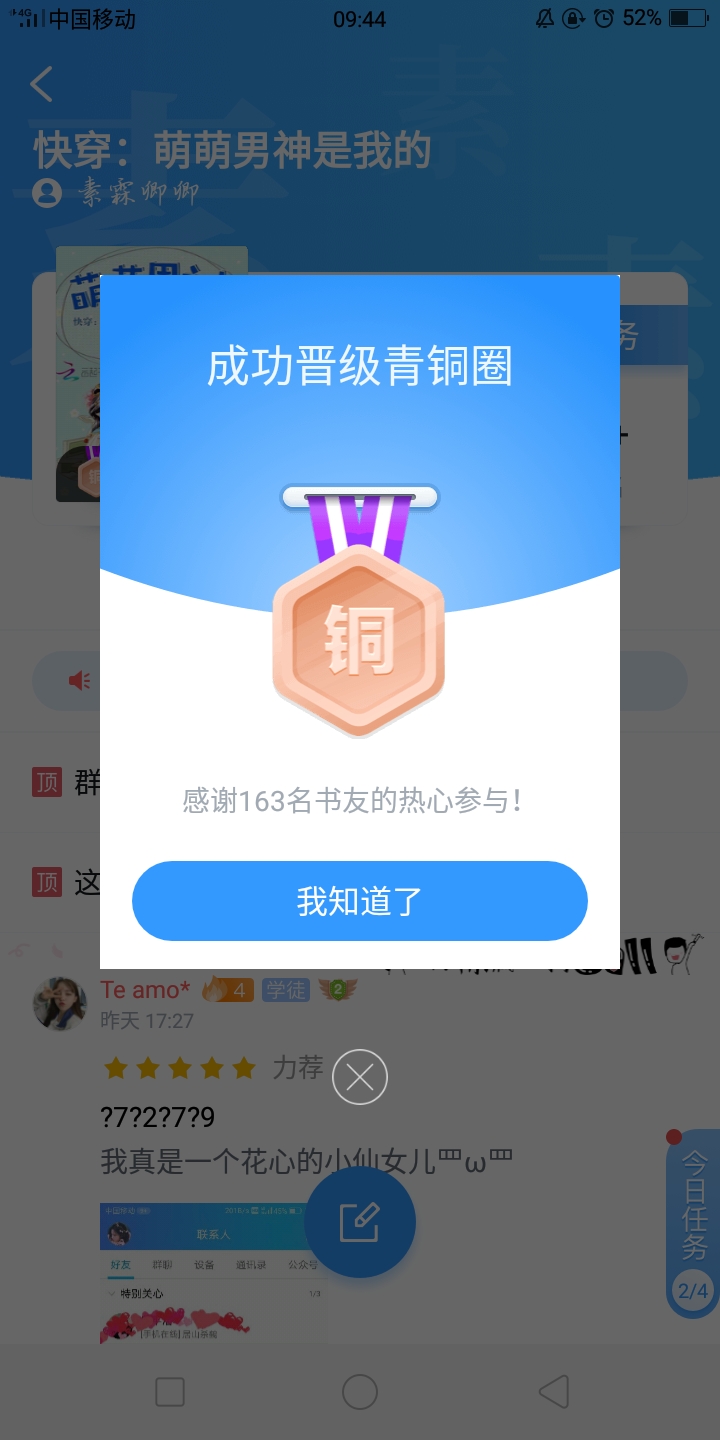720x1440 pixels.
Task: Close the bronze circle promotion dialog
Action: [x=360, y=1077]
